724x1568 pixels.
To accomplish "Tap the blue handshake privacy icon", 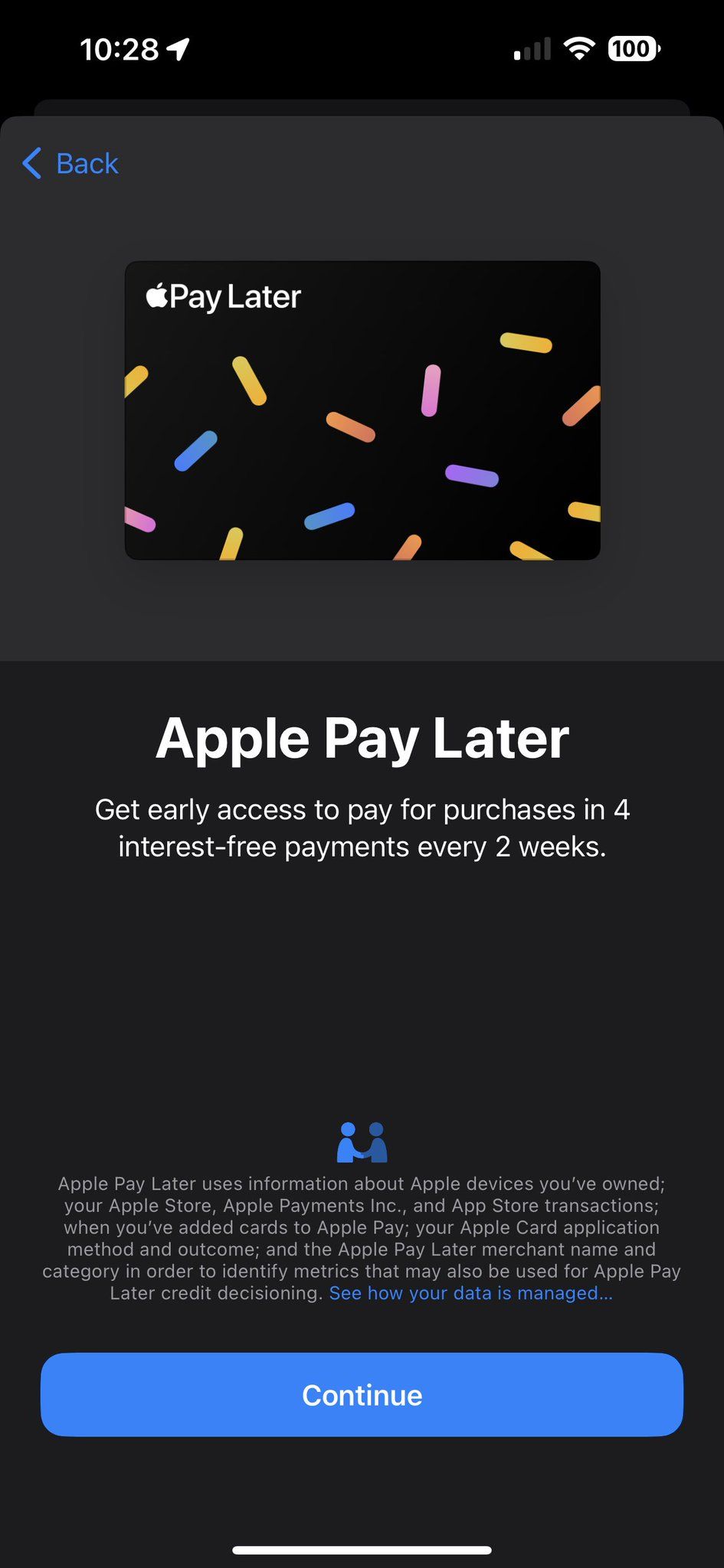I will 362,1141.
